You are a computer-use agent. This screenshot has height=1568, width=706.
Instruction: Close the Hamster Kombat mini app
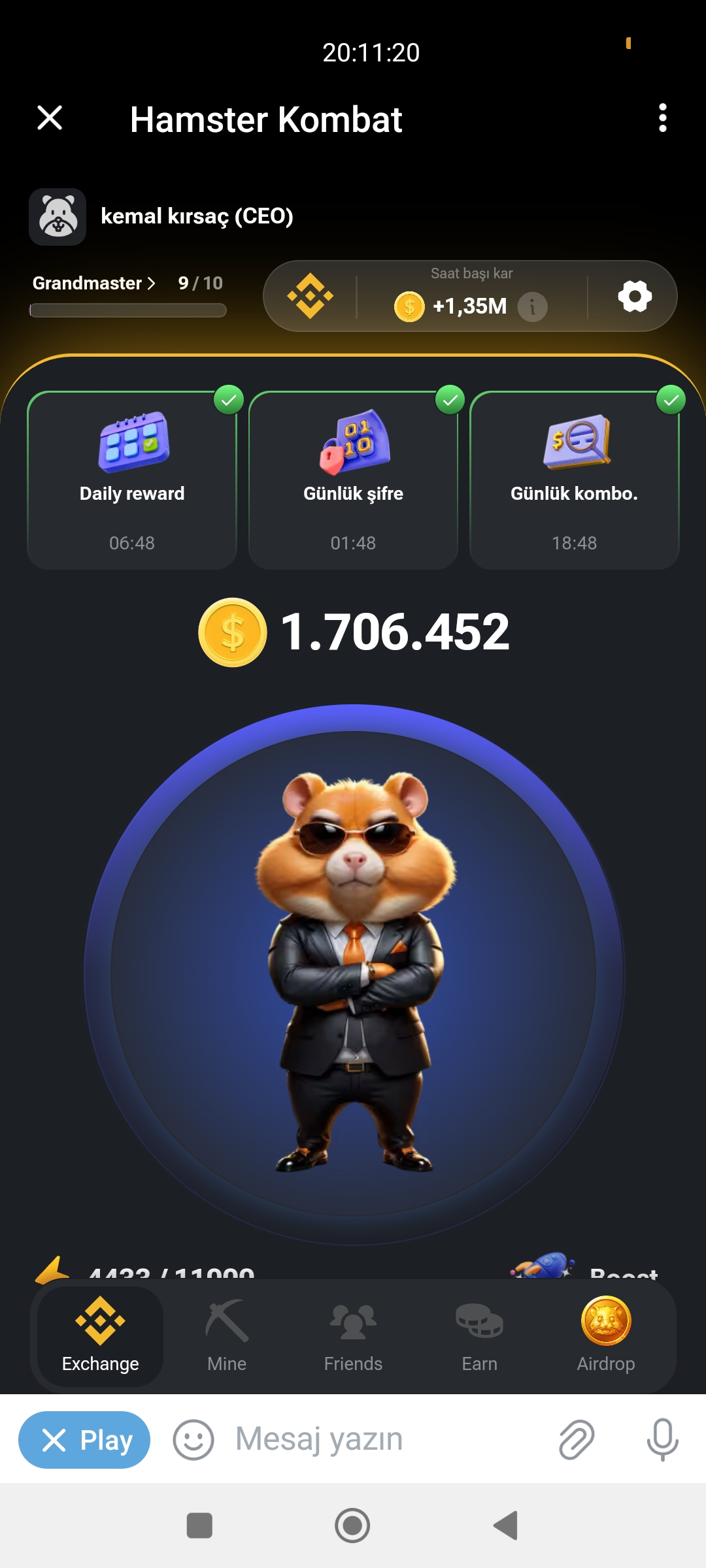[50, 118]
